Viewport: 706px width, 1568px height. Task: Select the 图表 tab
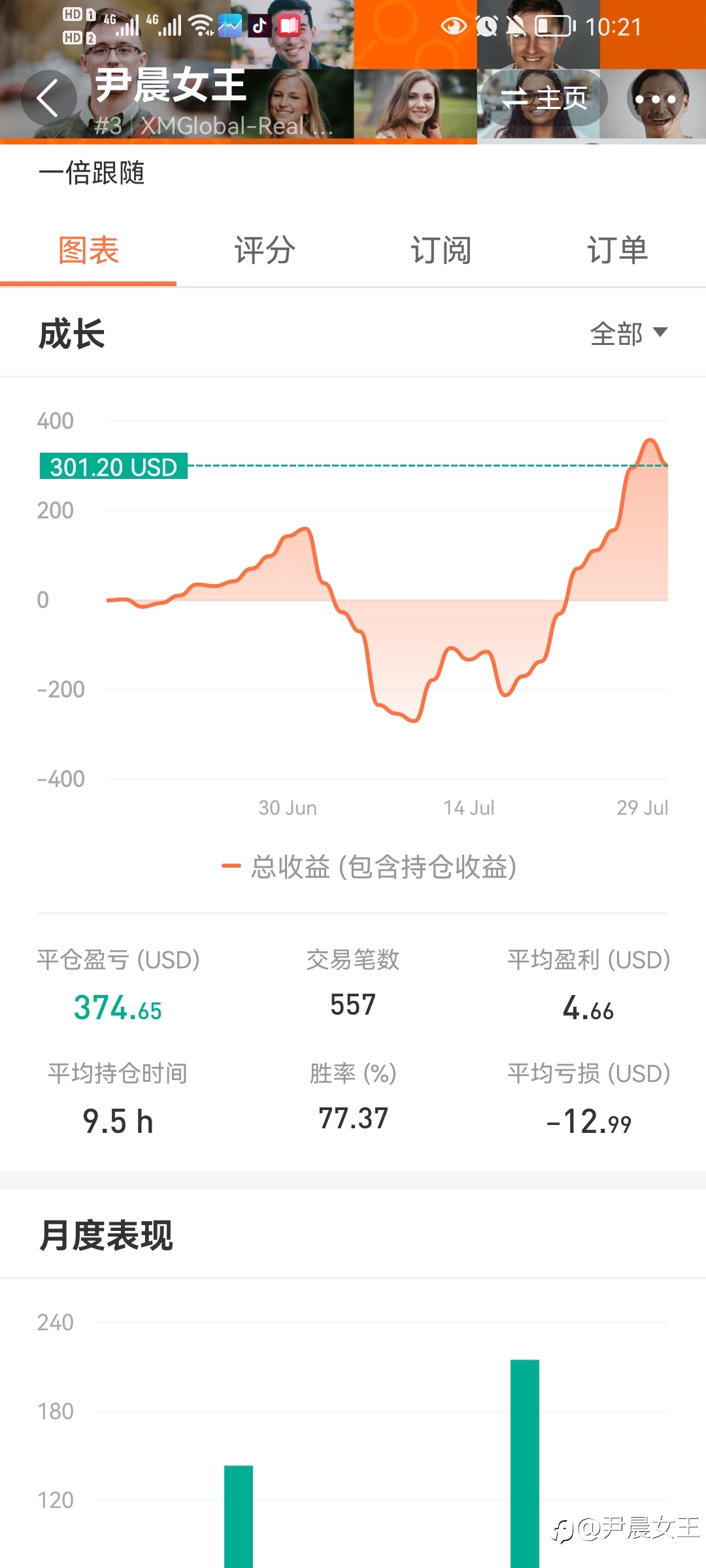[88, 251]
